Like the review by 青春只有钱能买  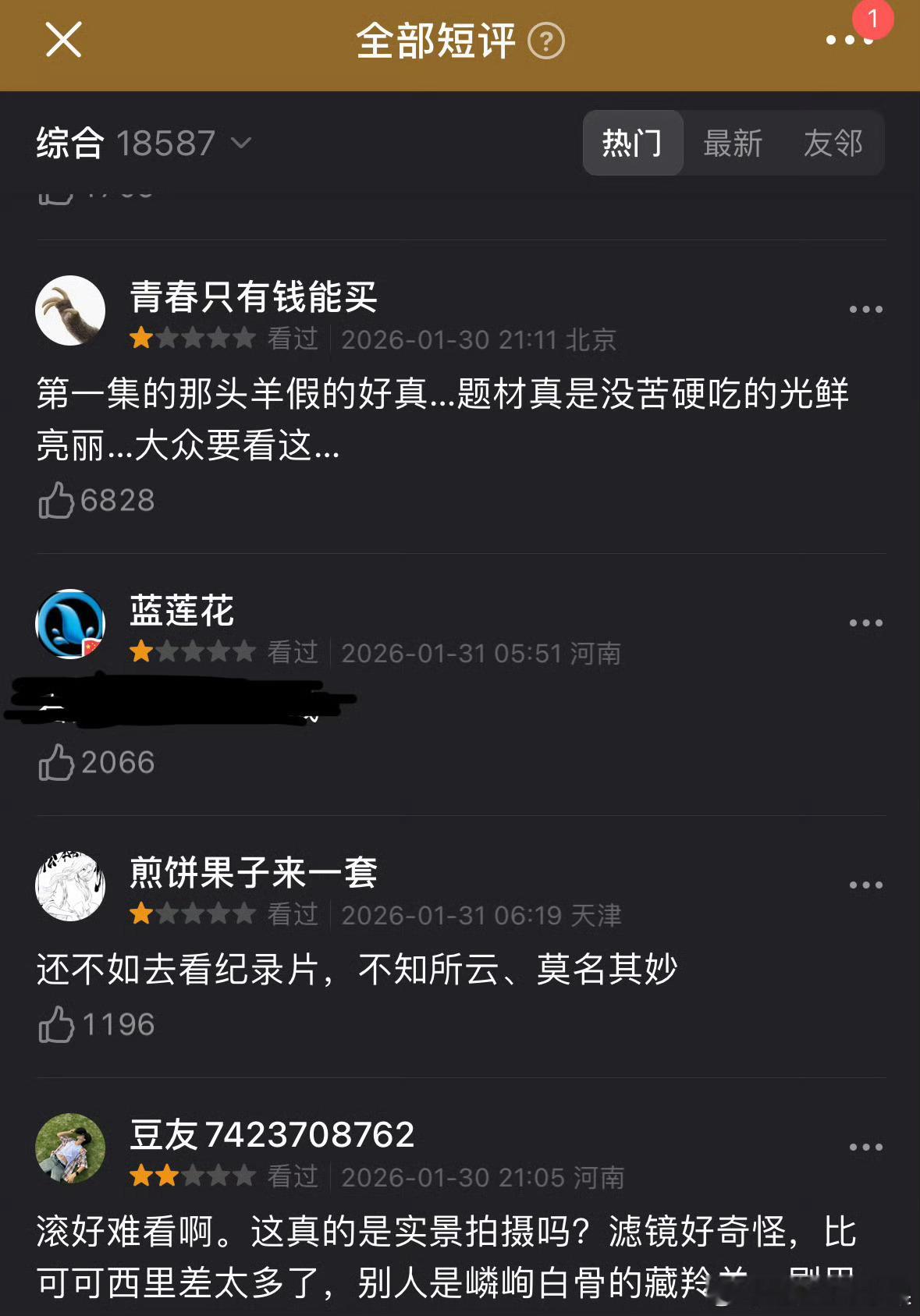(55, 502)
